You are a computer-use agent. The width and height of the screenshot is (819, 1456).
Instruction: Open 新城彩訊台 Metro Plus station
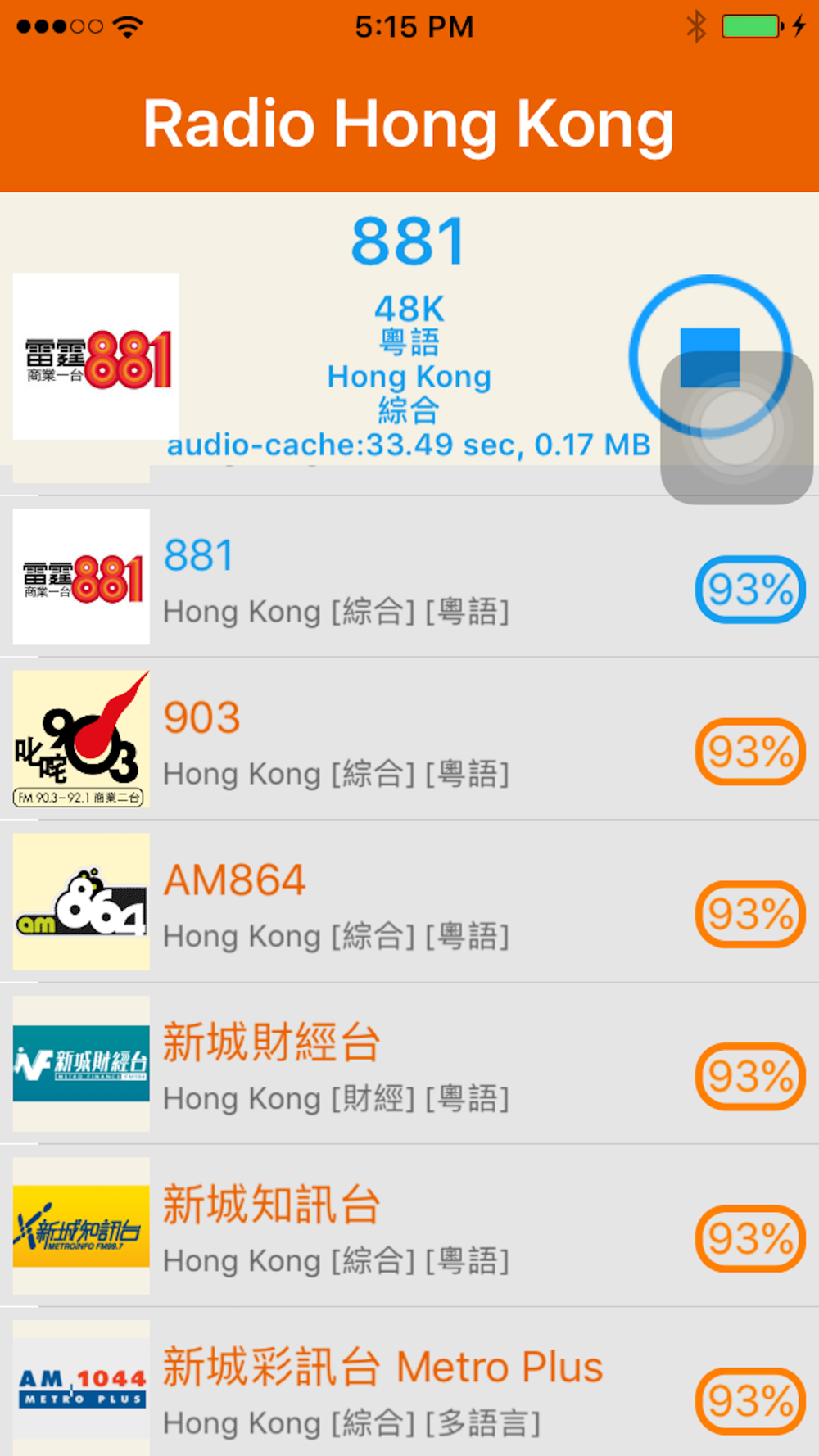coord(409,1381)
